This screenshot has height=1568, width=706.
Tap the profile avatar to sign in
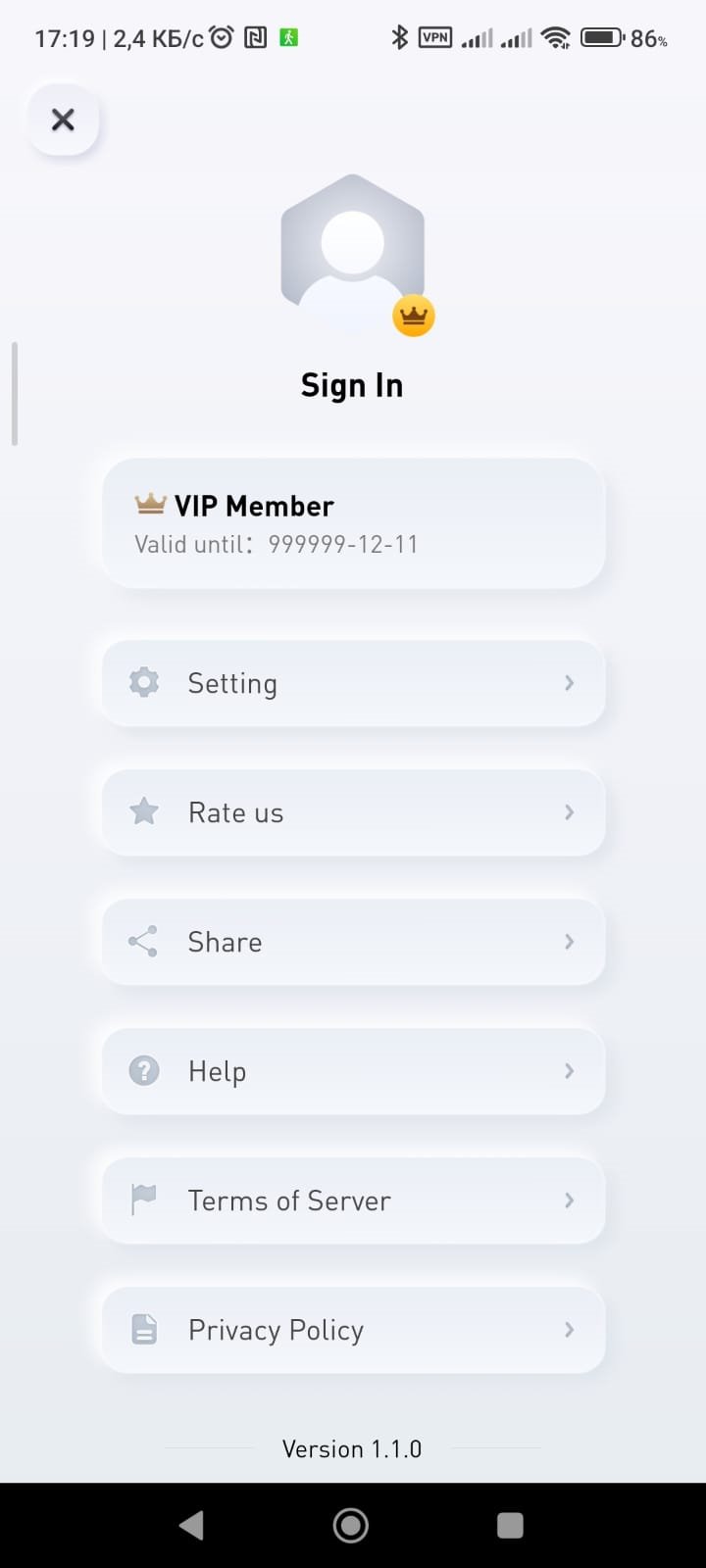pyautogui.click(x=353, y=254)
